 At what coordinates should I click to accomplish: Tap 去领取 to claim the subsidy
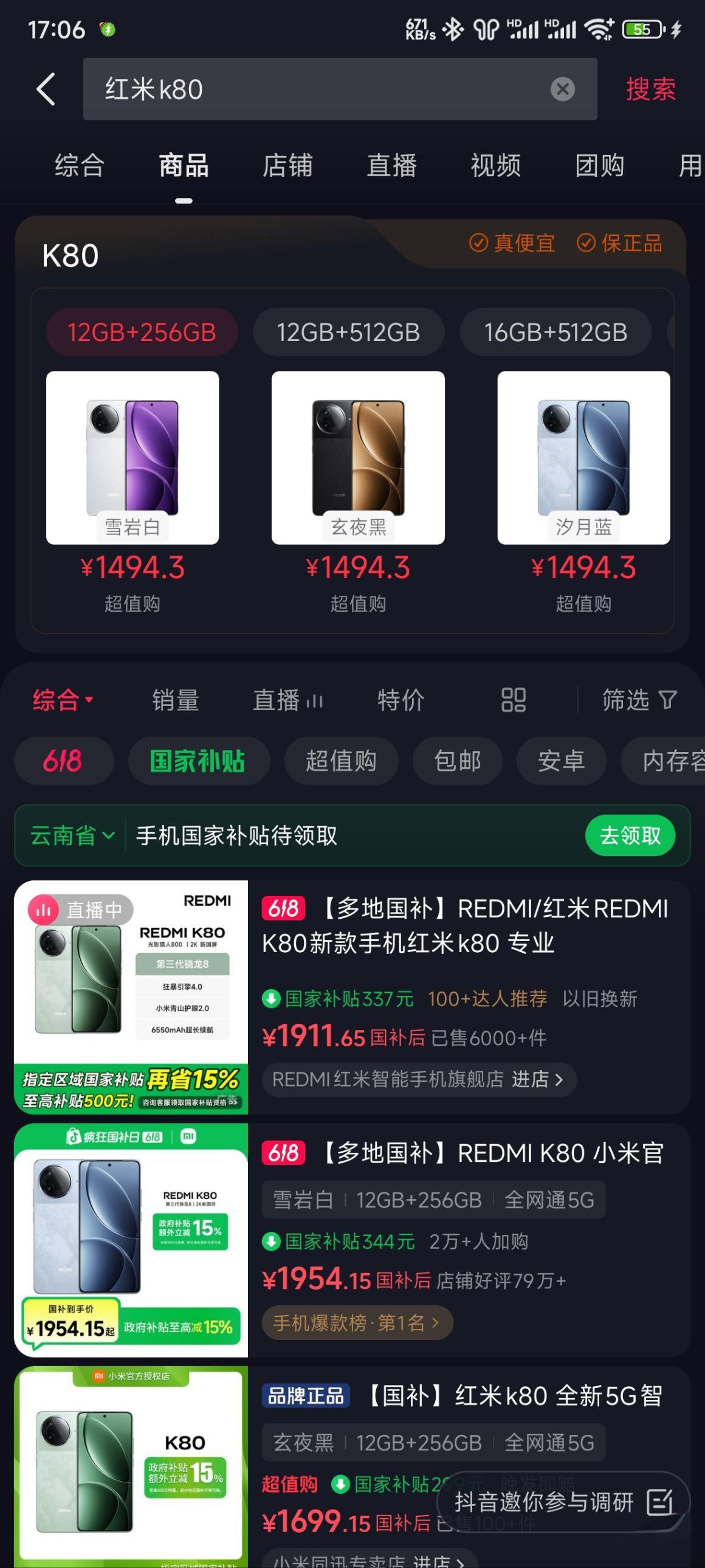[x=630, y=836]
